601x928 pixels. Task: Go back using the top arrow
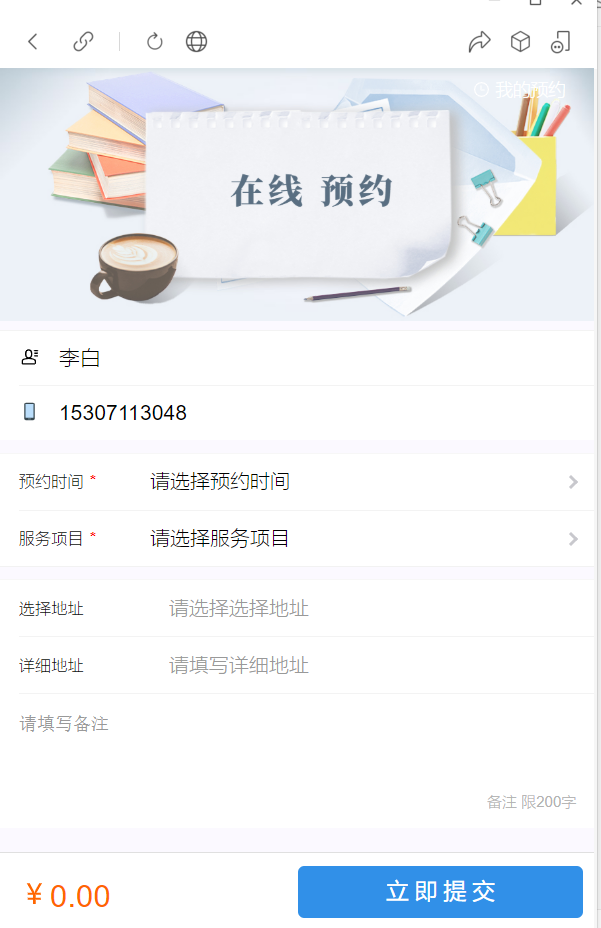click(x=33, y=41)
